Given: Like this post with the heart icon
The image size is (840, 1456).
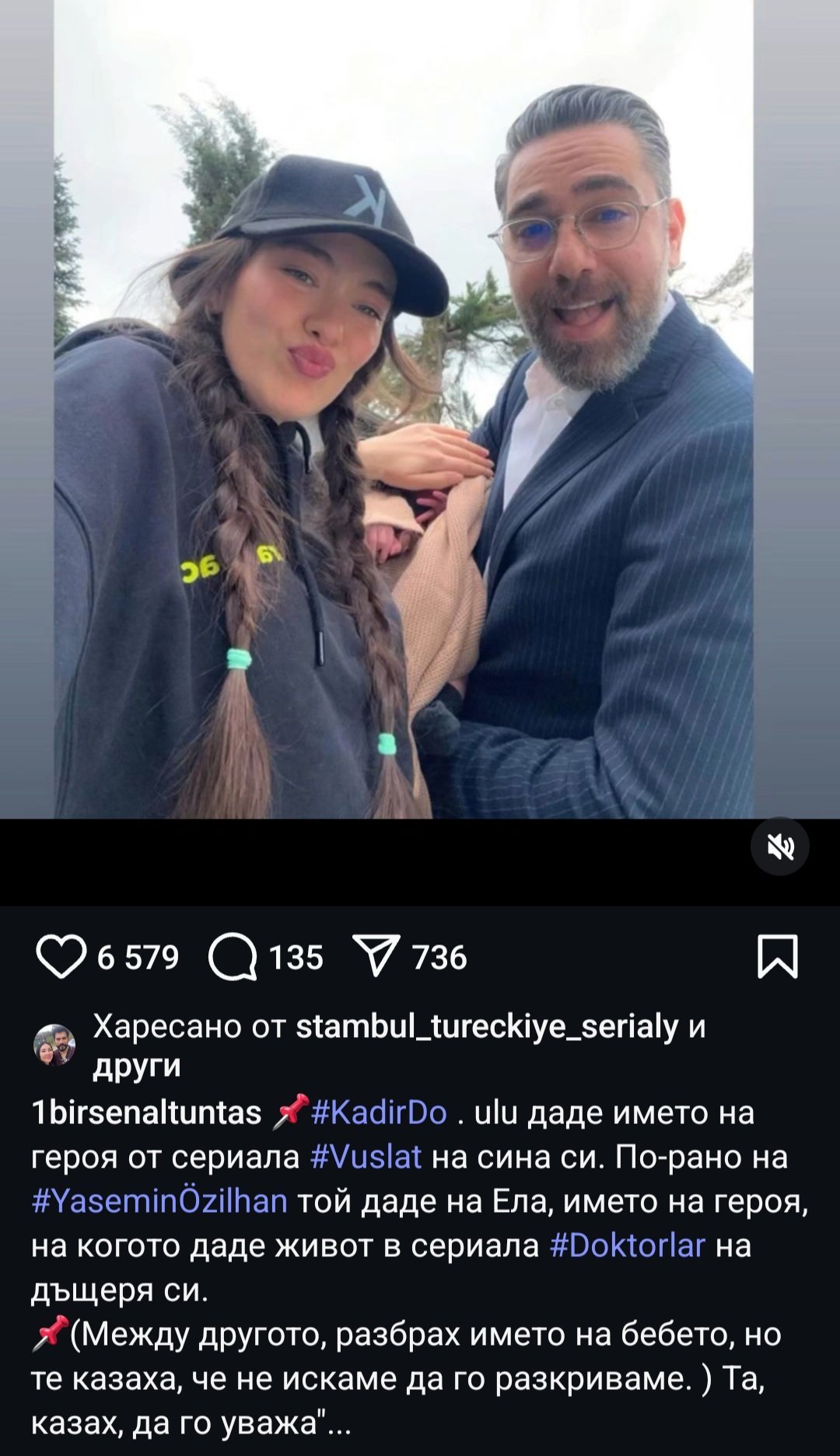Looking at the screenshot, I should pyautogui.click(x=61, y=957).
